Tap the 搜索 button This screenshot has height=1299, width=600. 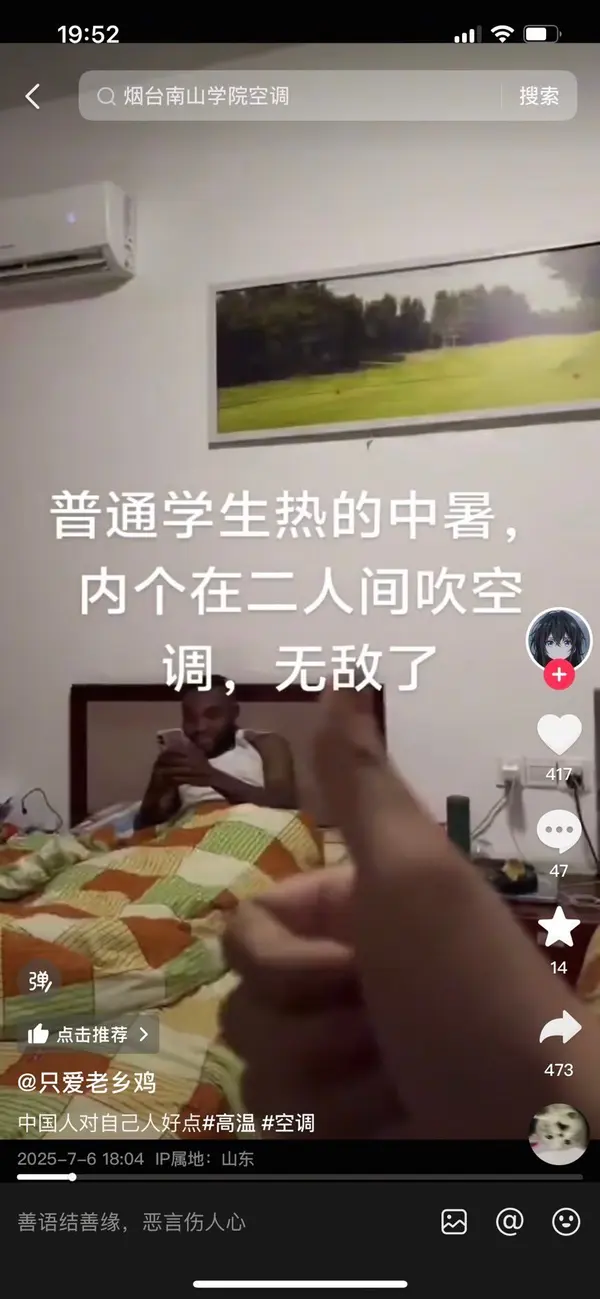pos(539,96)
